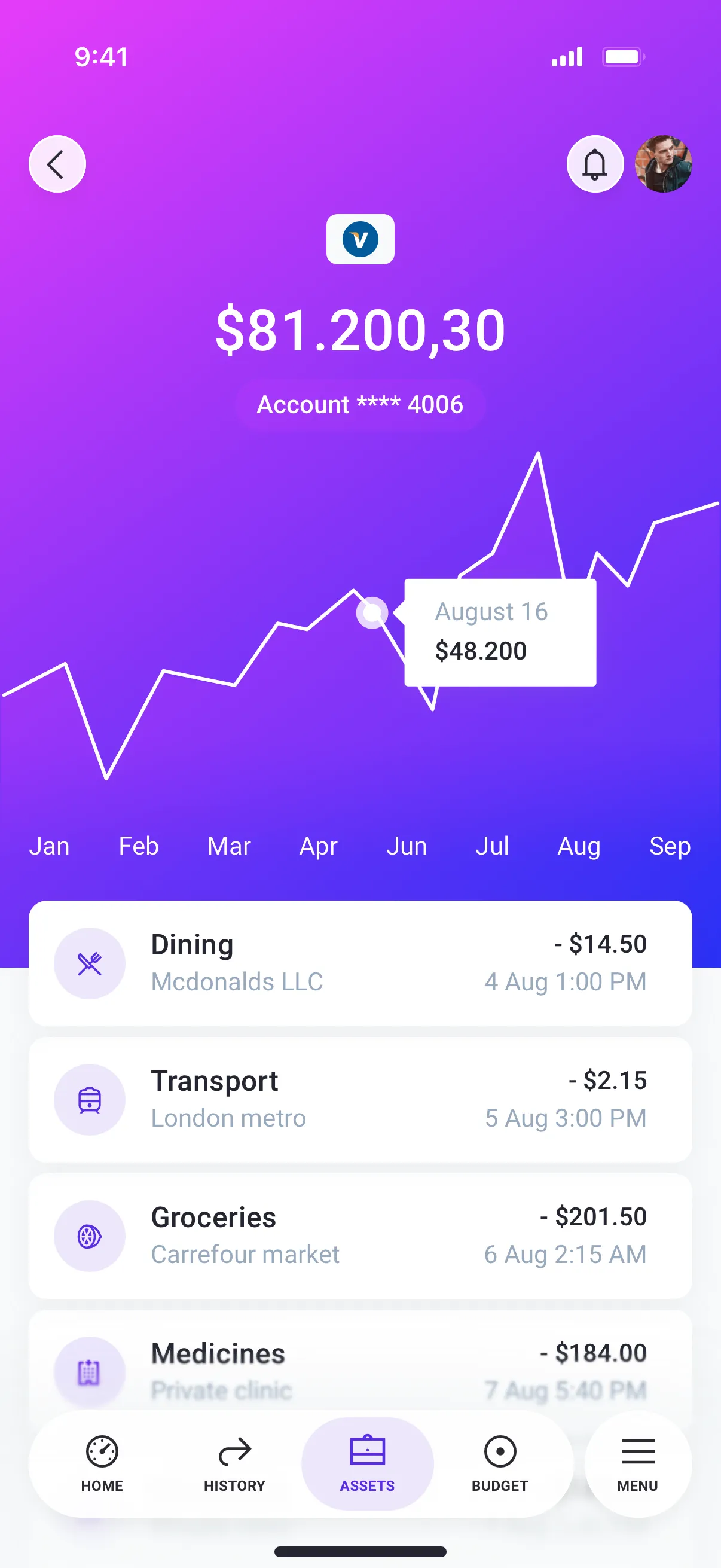The height and width of the screenshot is (1568, 721).
Task: Select the Dining category icon
Action: 90,962
